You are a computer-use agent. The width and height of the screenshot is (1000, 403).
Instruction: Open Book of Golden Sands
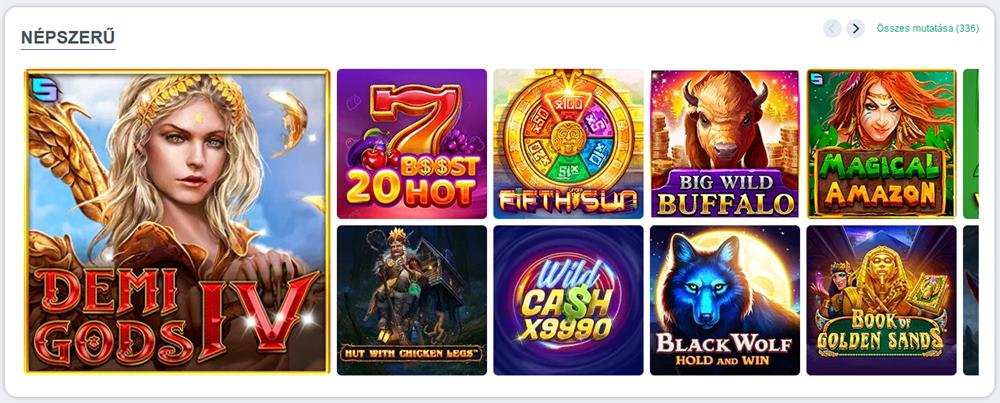pyautogui.click(x=881, y=300)
